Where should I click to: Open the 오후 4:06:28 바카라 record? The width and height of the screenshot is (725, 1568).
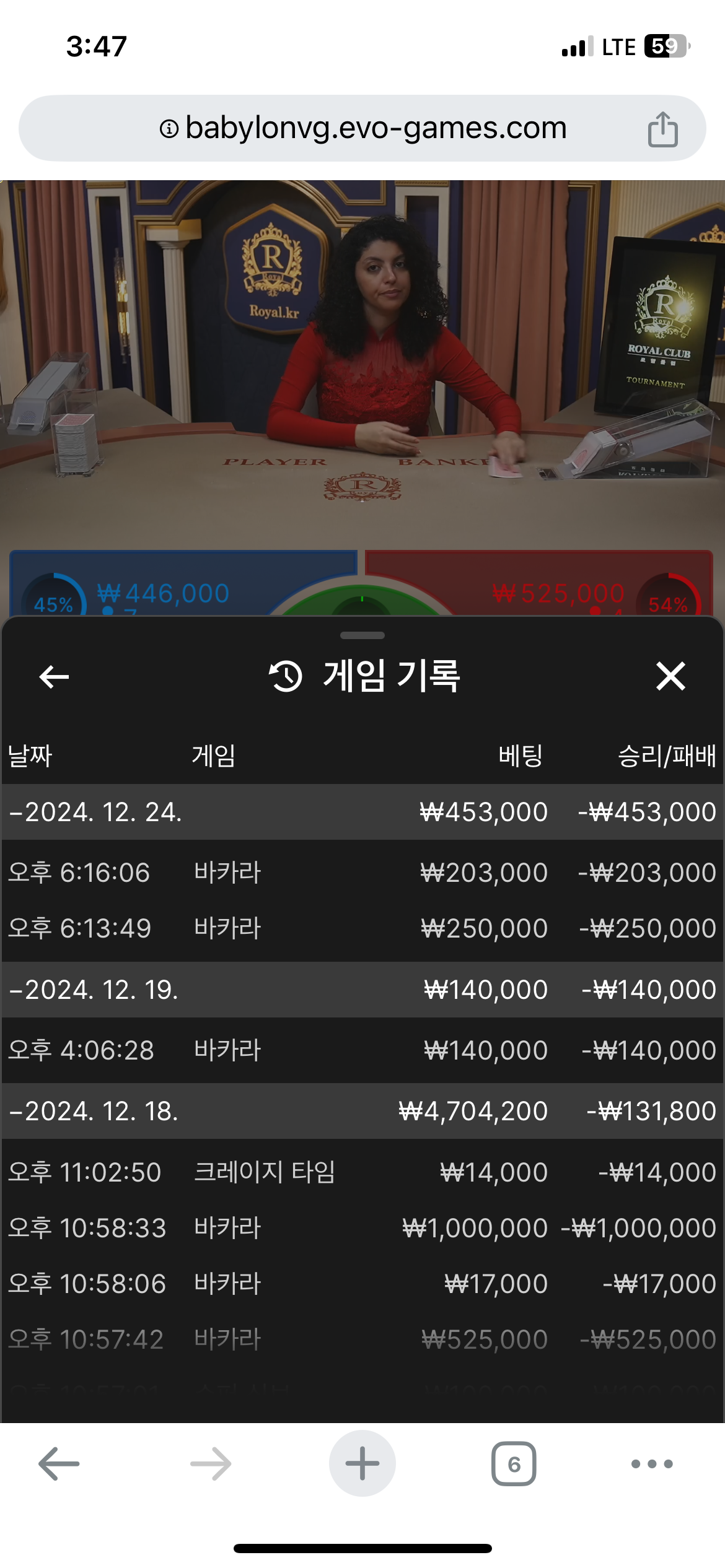[362, 1050]
